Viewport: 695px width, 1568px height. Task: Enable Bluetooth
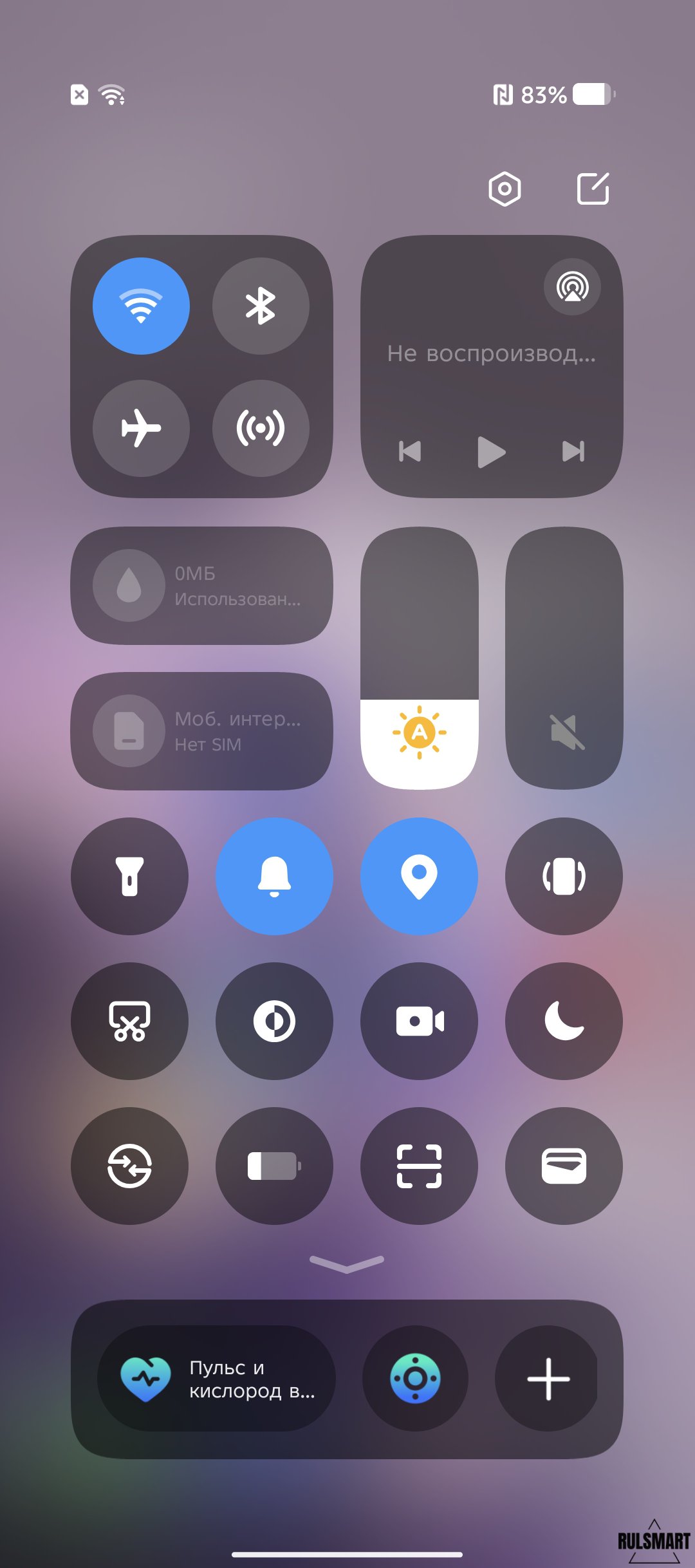[261, 306]
